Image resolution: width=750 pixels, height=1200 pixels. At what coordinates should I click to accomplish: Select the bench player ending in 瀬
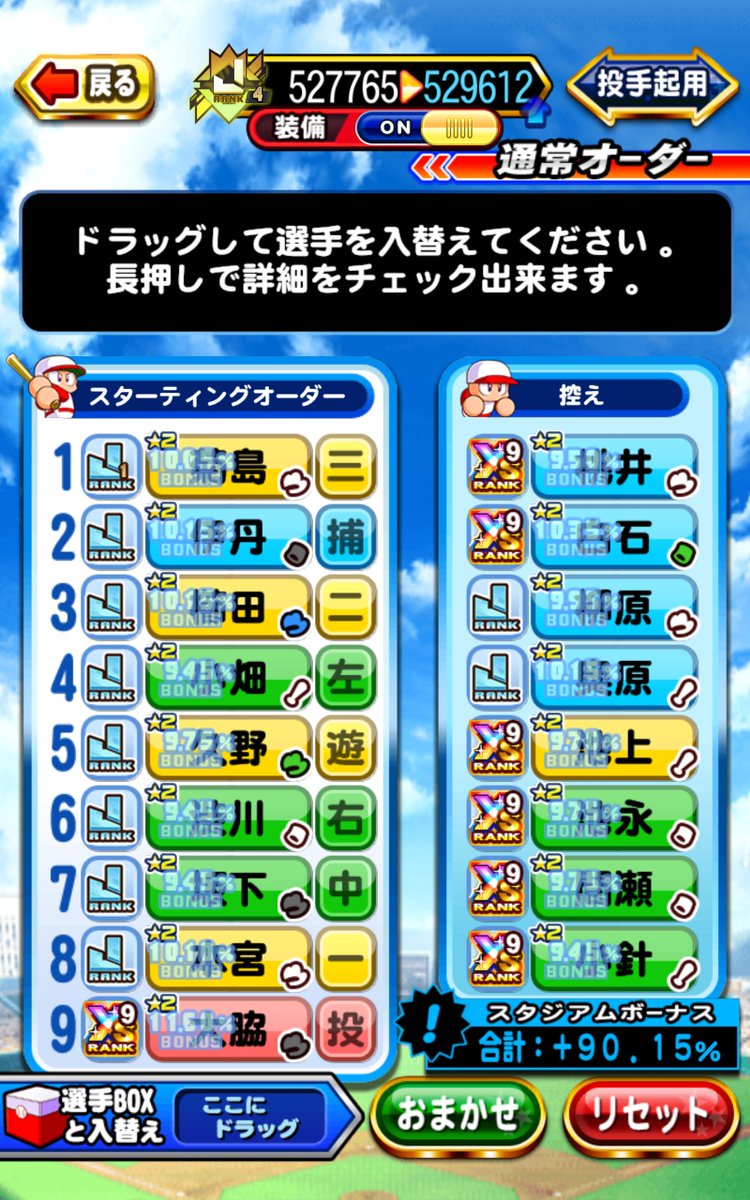[582, 889]
